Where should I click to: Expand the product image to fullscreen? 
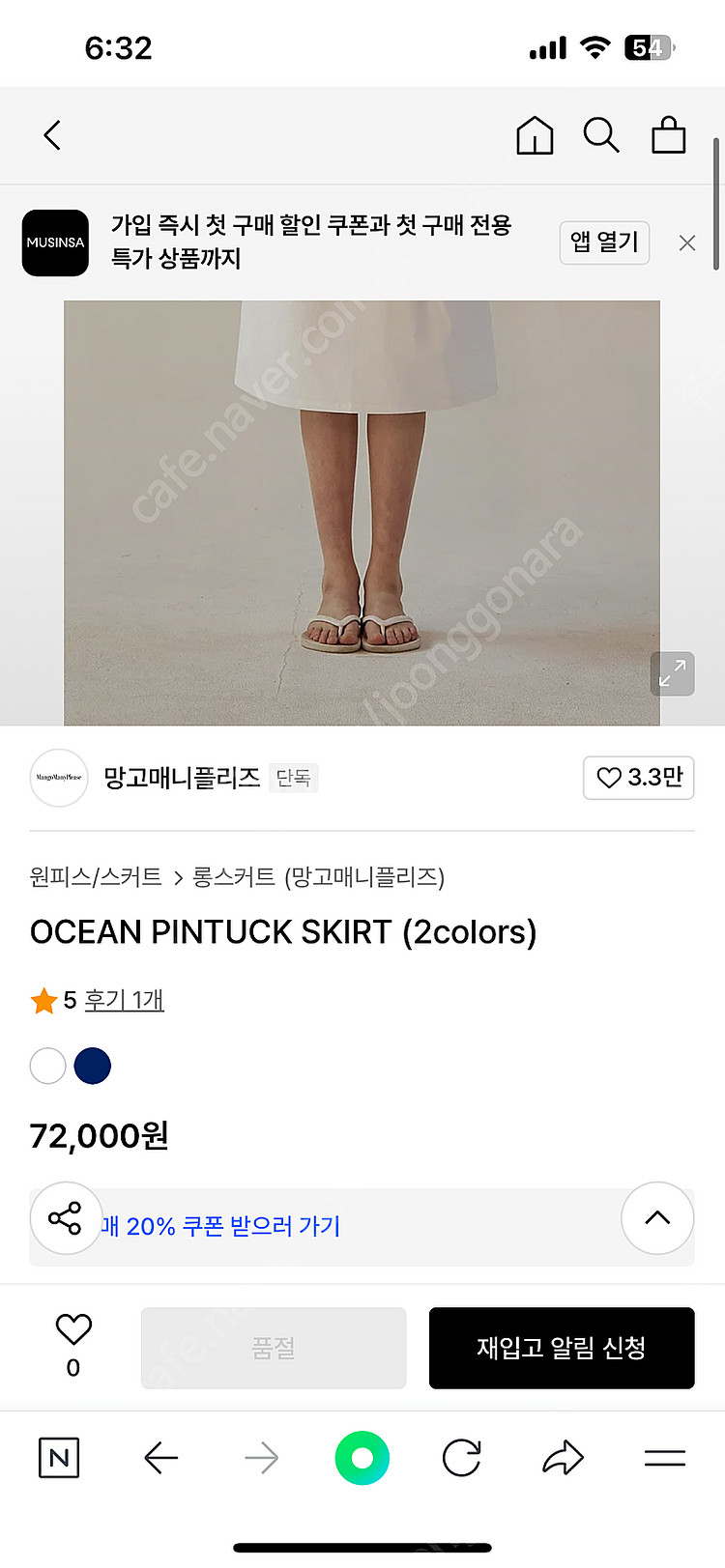672,673
